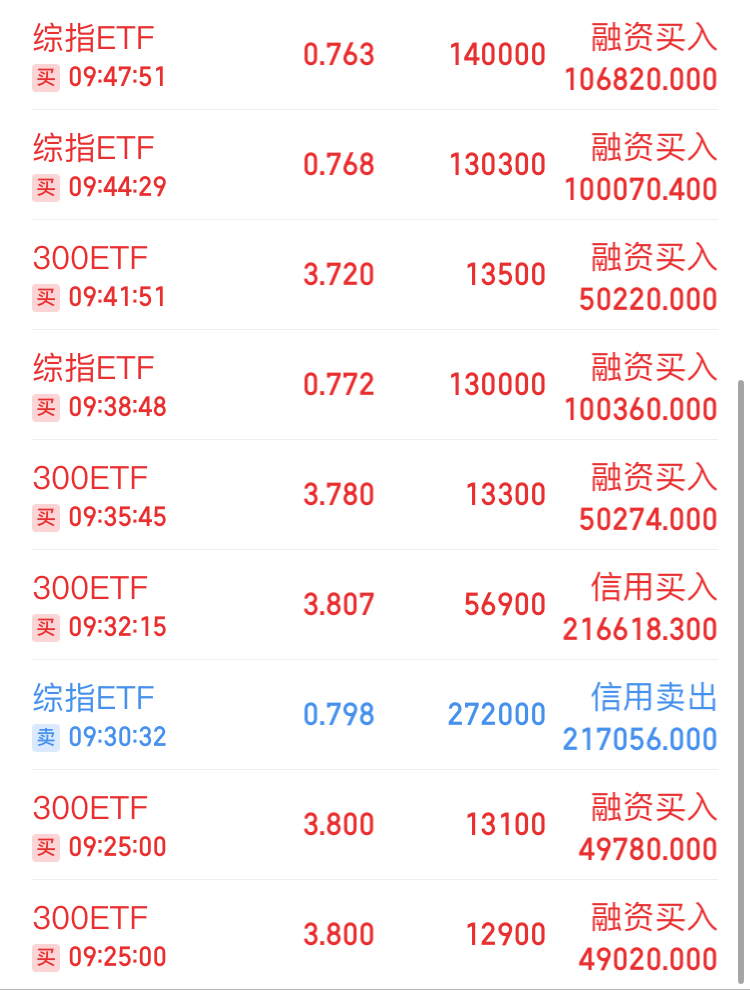The height and width of the screenshot is (990, 750).
Task: View the 综指ETF order from 09:44:29
Action: (x=374, y=165)
